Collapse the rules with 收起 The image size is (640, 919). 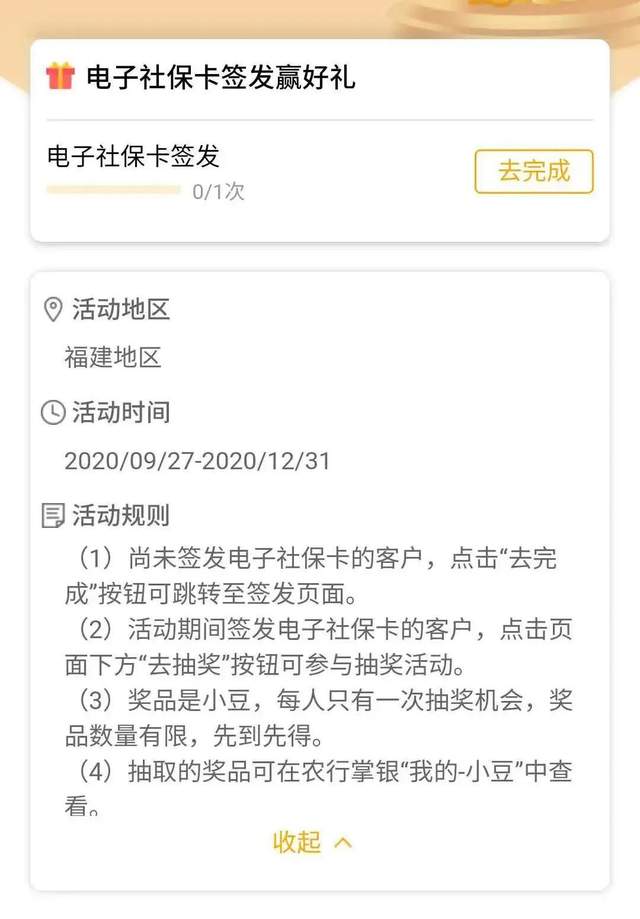tap(312, 842)
